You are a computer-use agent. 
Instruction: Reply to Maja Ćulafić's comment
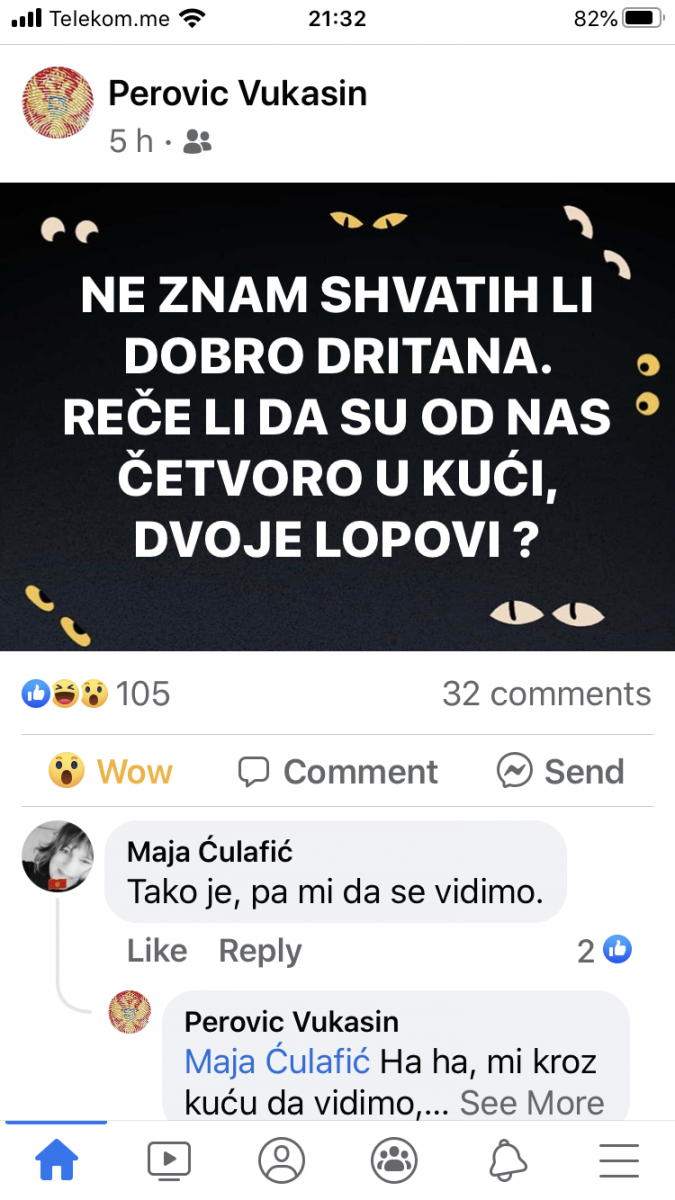(260, 950)
